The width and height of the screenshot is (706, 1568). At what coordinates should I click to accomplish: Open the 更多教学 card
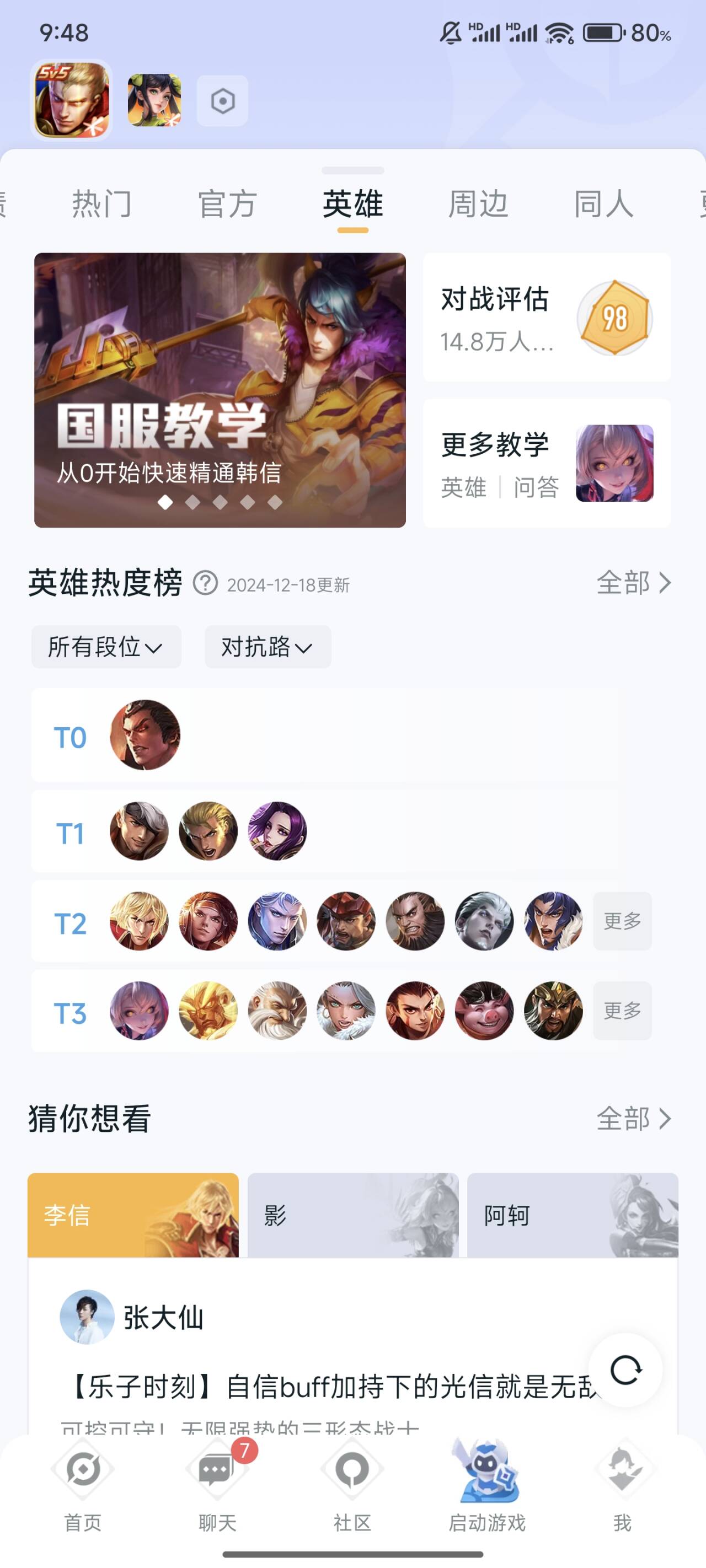547,463
